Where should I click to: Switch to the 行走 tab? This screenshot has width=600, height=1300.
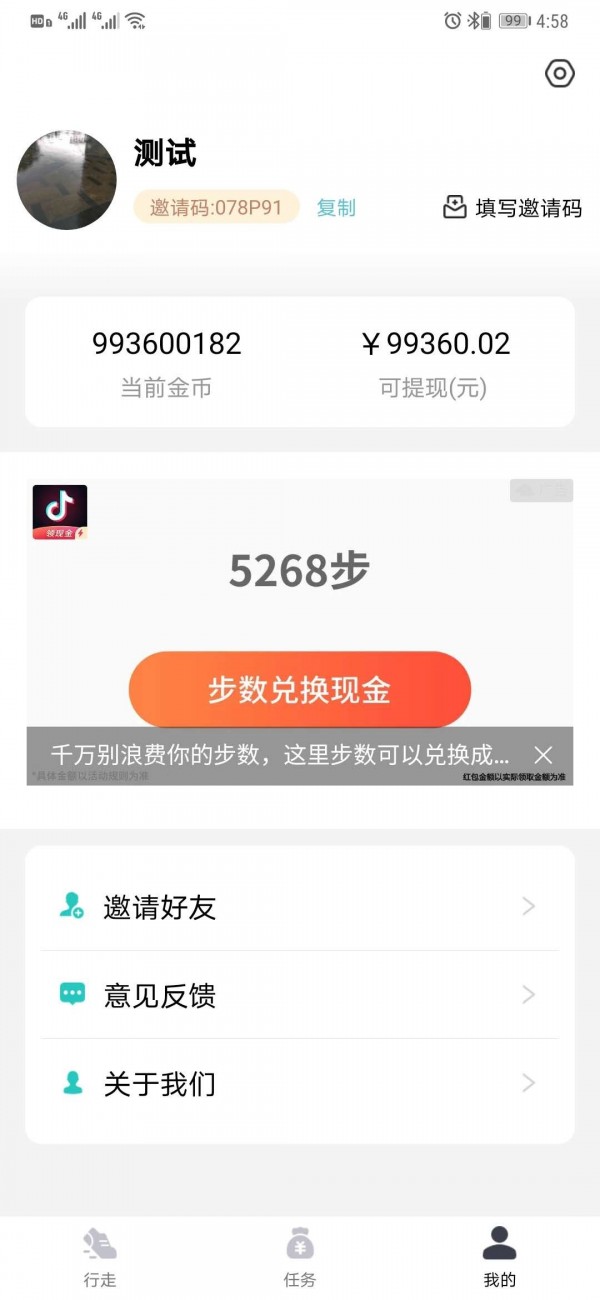100,1257
